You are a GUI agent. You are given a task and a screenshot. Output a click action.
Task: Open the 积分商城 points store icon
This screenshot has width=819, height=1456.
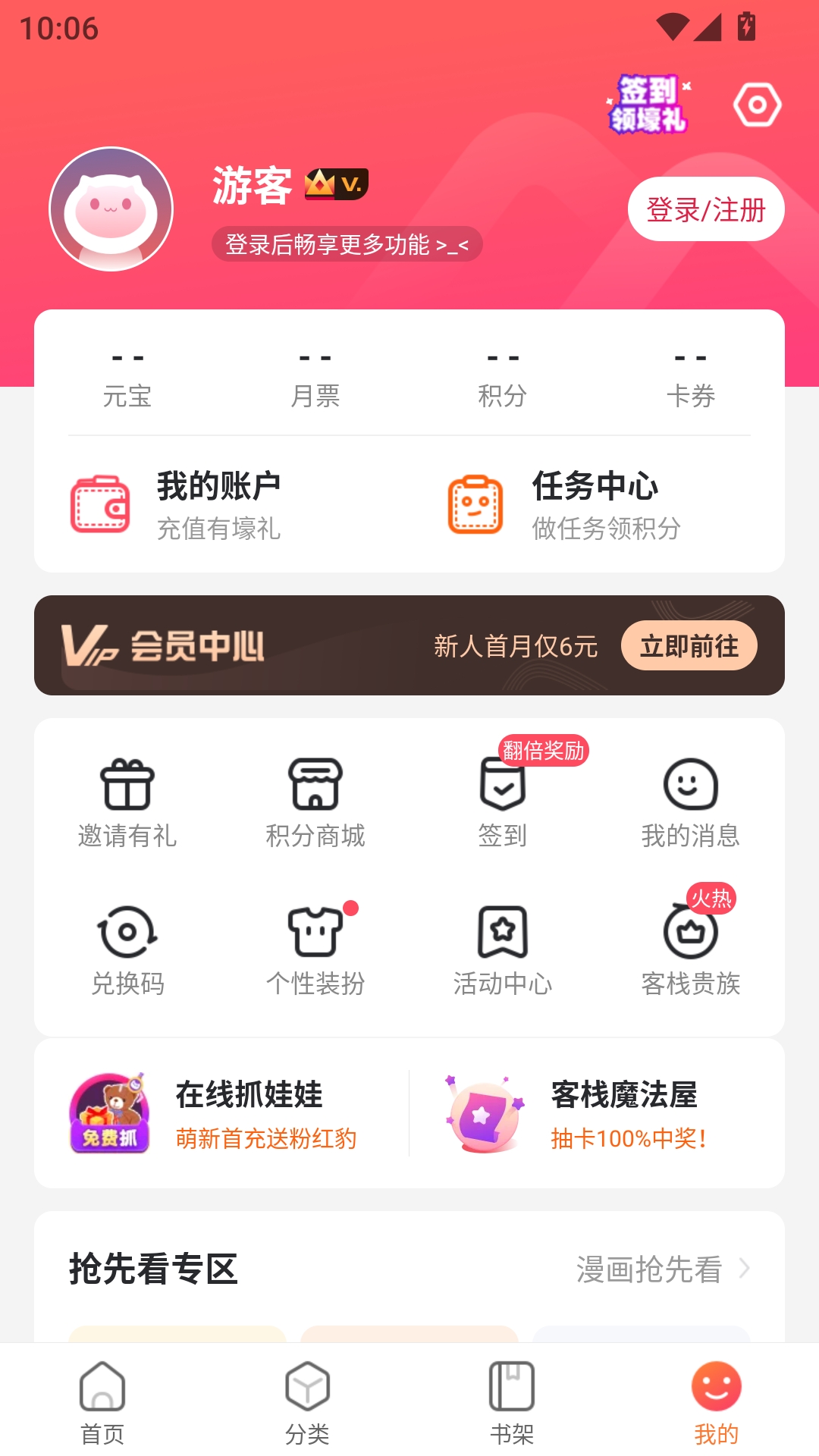click(316, 789)
